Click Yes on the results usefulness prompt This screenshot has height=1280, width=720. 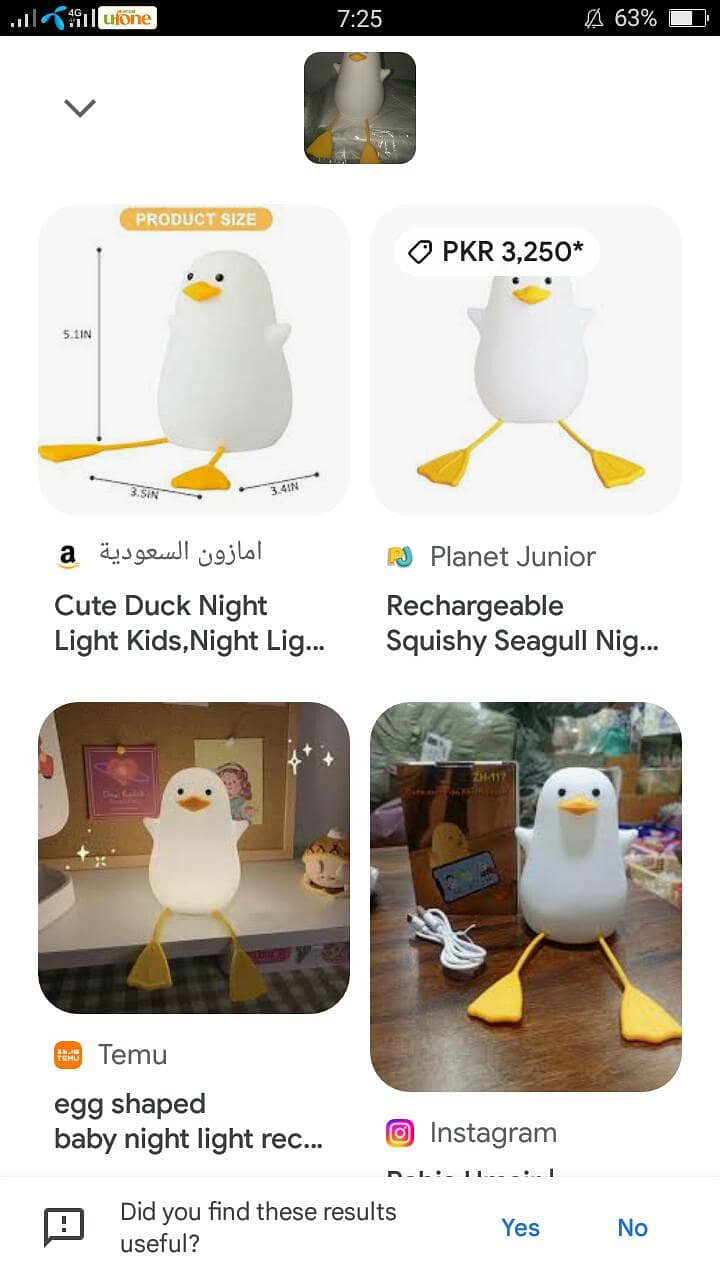pos(520,1228)
